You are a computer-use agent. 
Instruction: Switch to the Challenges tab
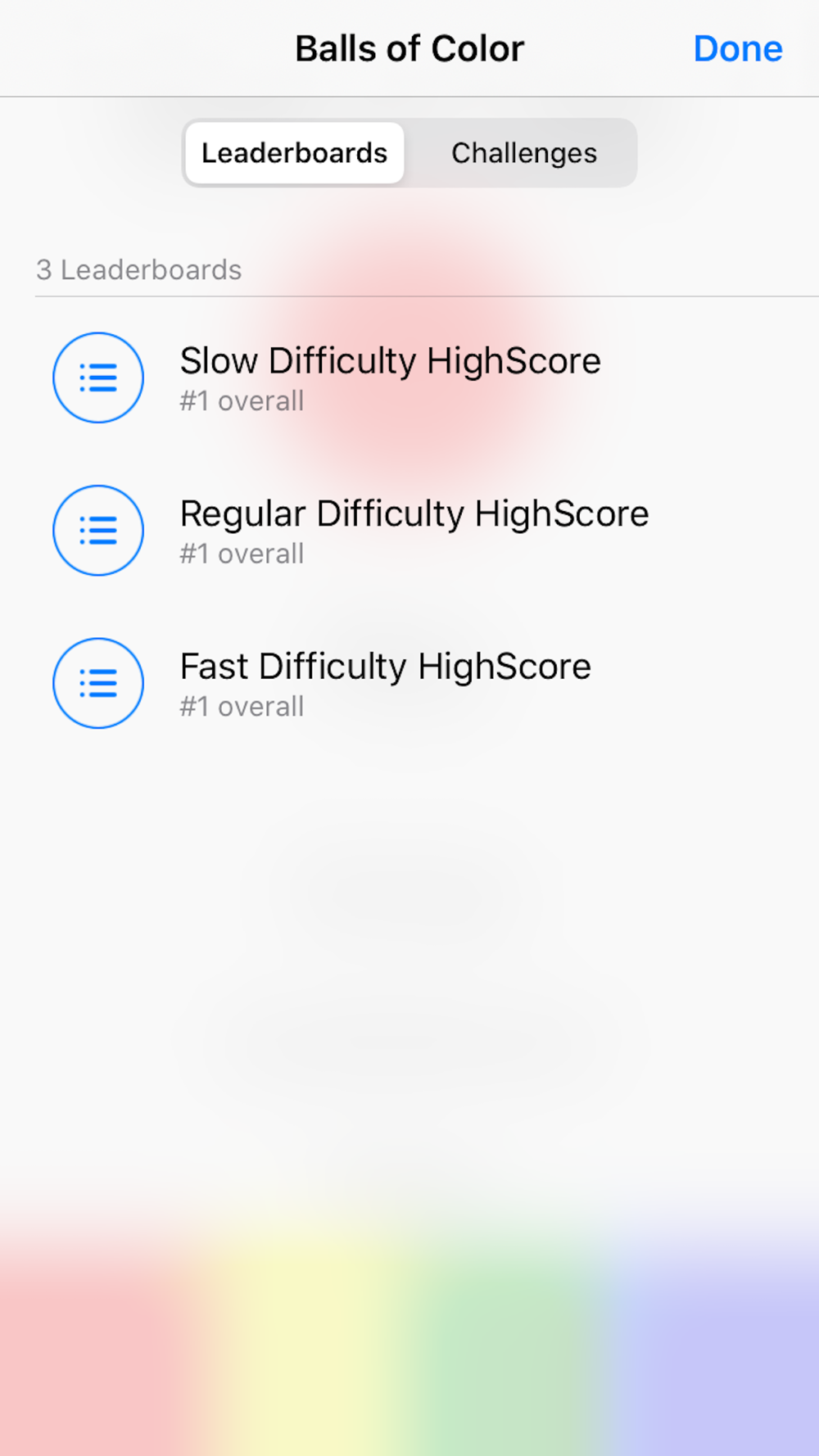(x=523, y=153)
